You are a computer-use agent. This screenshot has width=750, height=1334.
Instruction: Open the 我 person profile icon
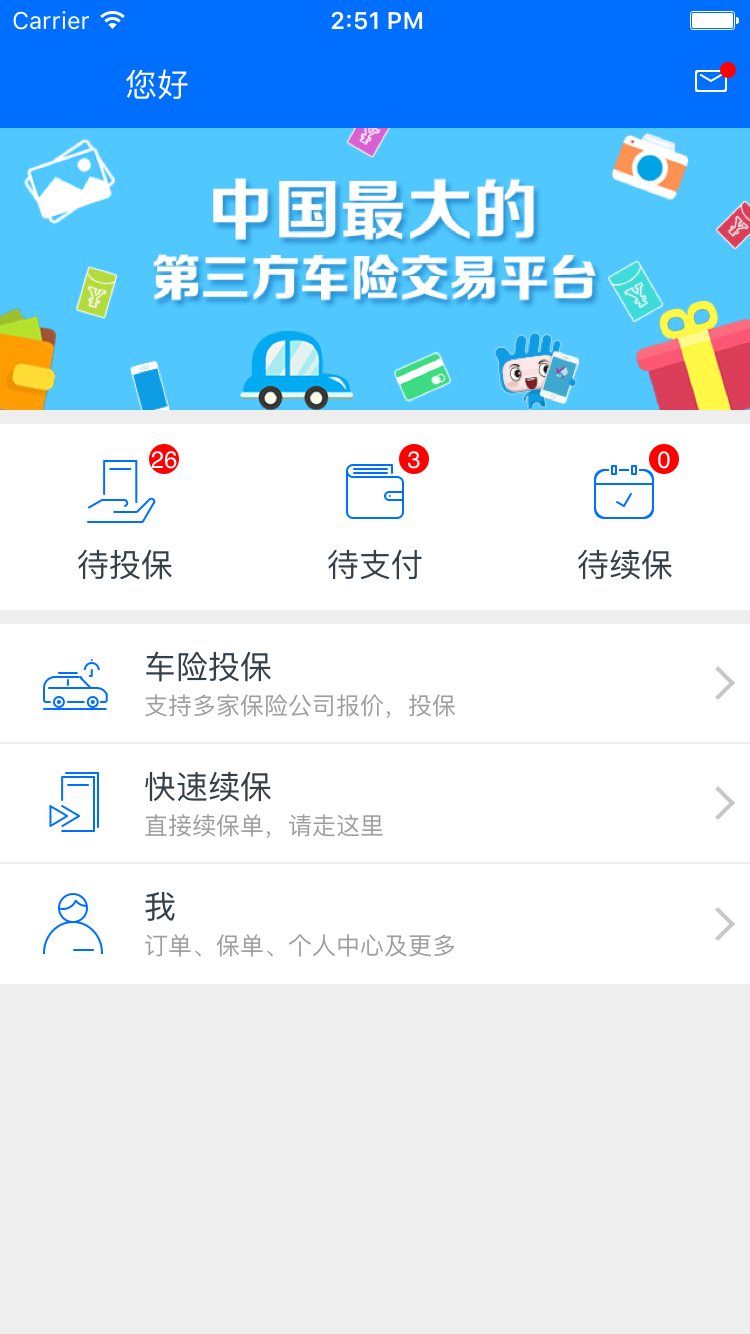pos(73,923)
